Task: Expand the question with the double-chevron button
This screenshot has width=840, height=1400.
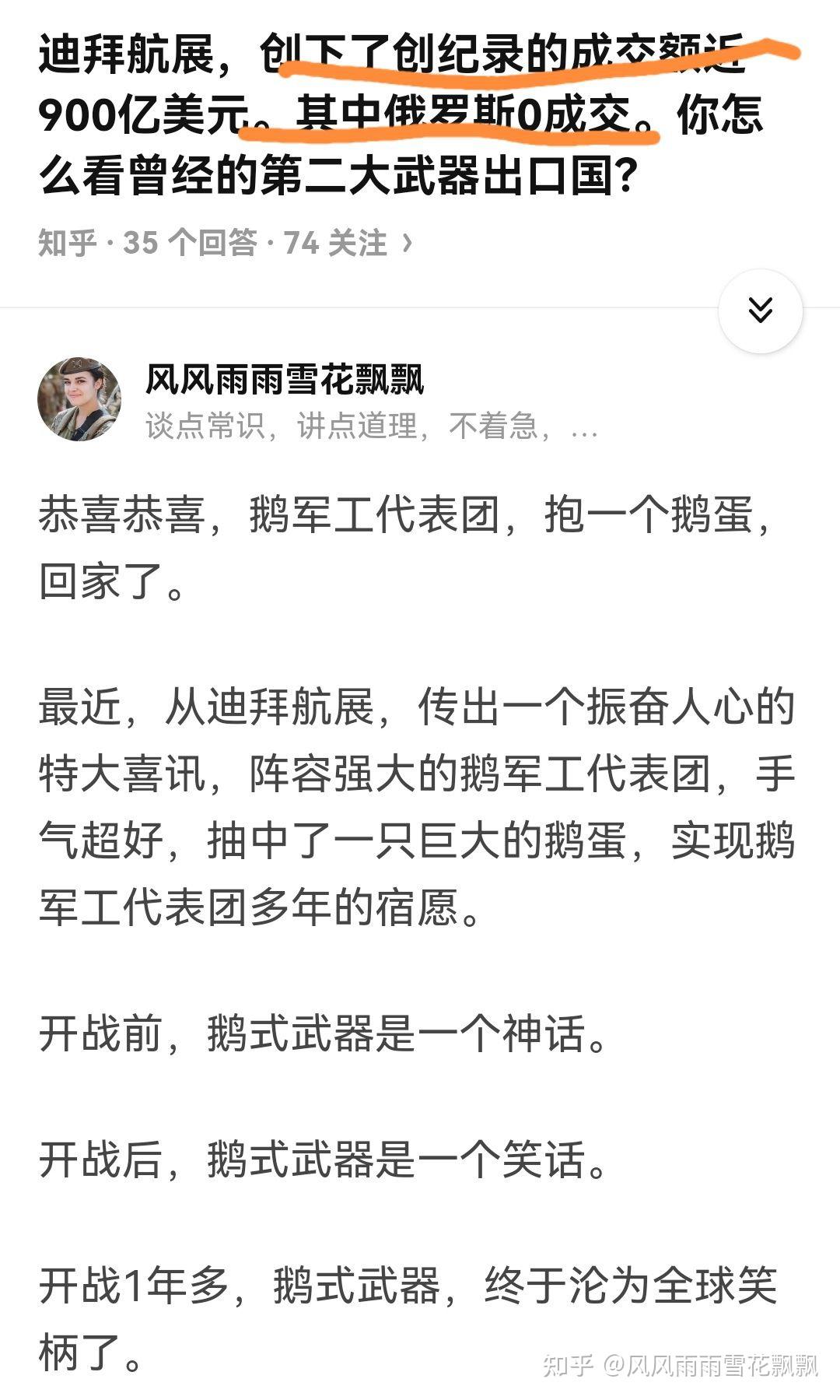Action: pyautogui.click(x=760, y=311)
